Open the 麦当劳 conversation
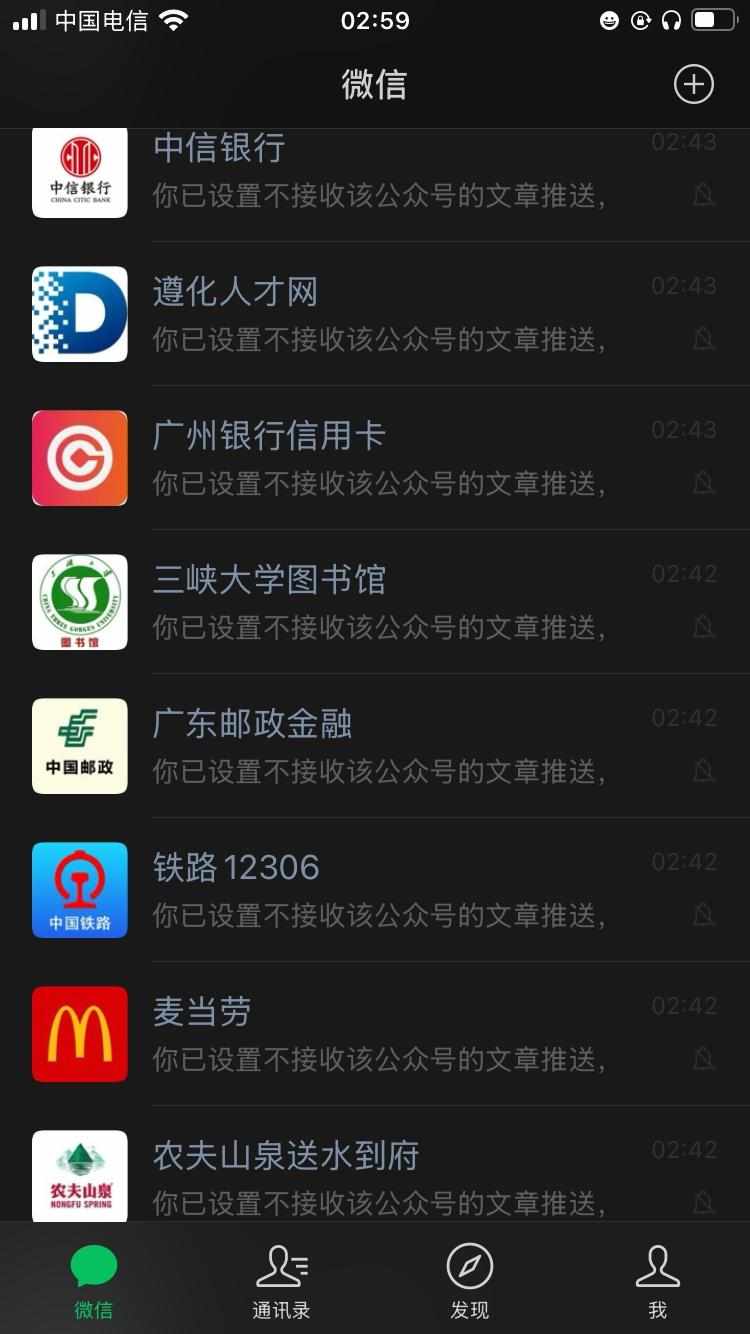The image size is (750, 1334). click(375, 1034)
